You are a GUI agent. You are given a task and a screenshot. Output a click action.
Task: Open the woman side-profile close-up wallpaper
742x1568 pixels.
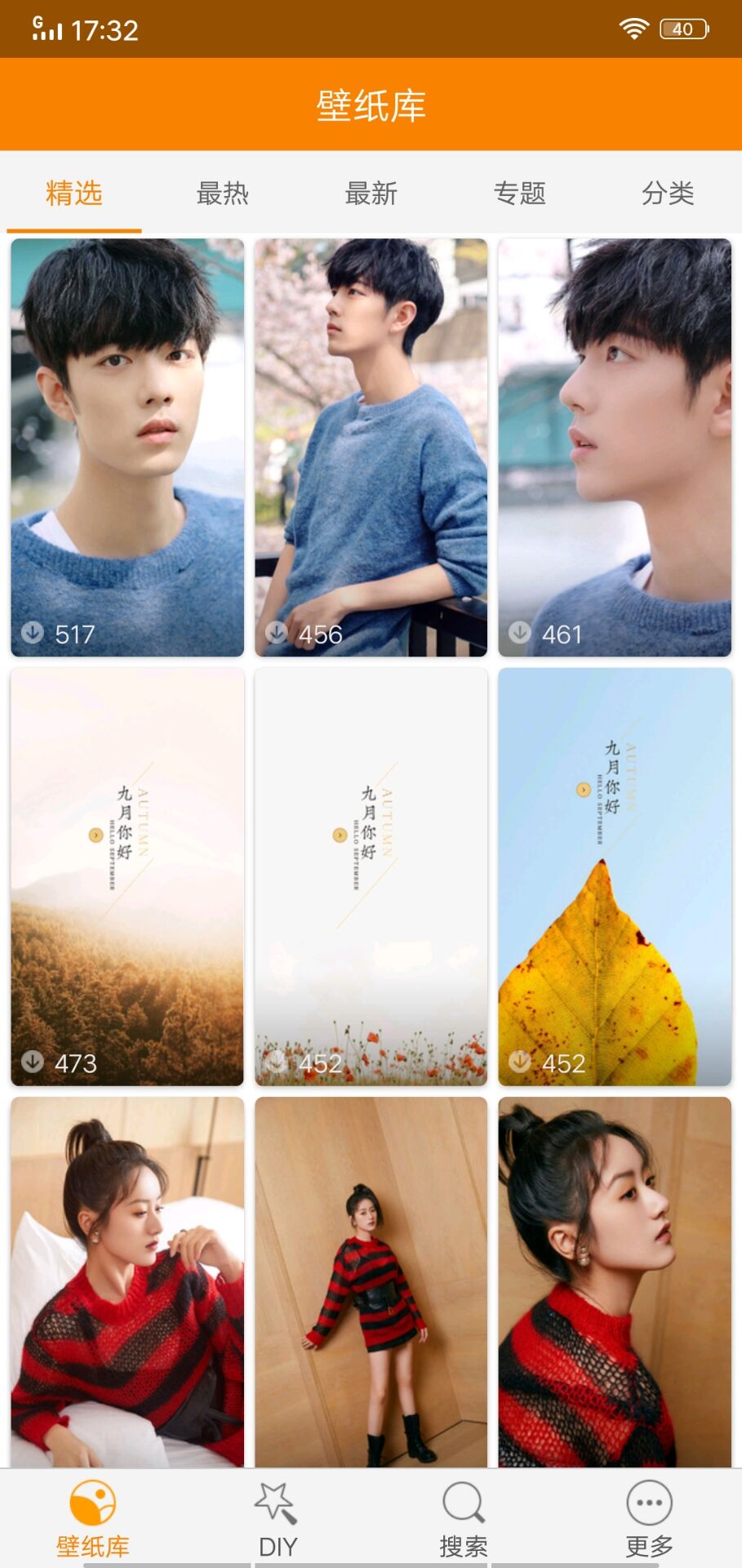615,1282
